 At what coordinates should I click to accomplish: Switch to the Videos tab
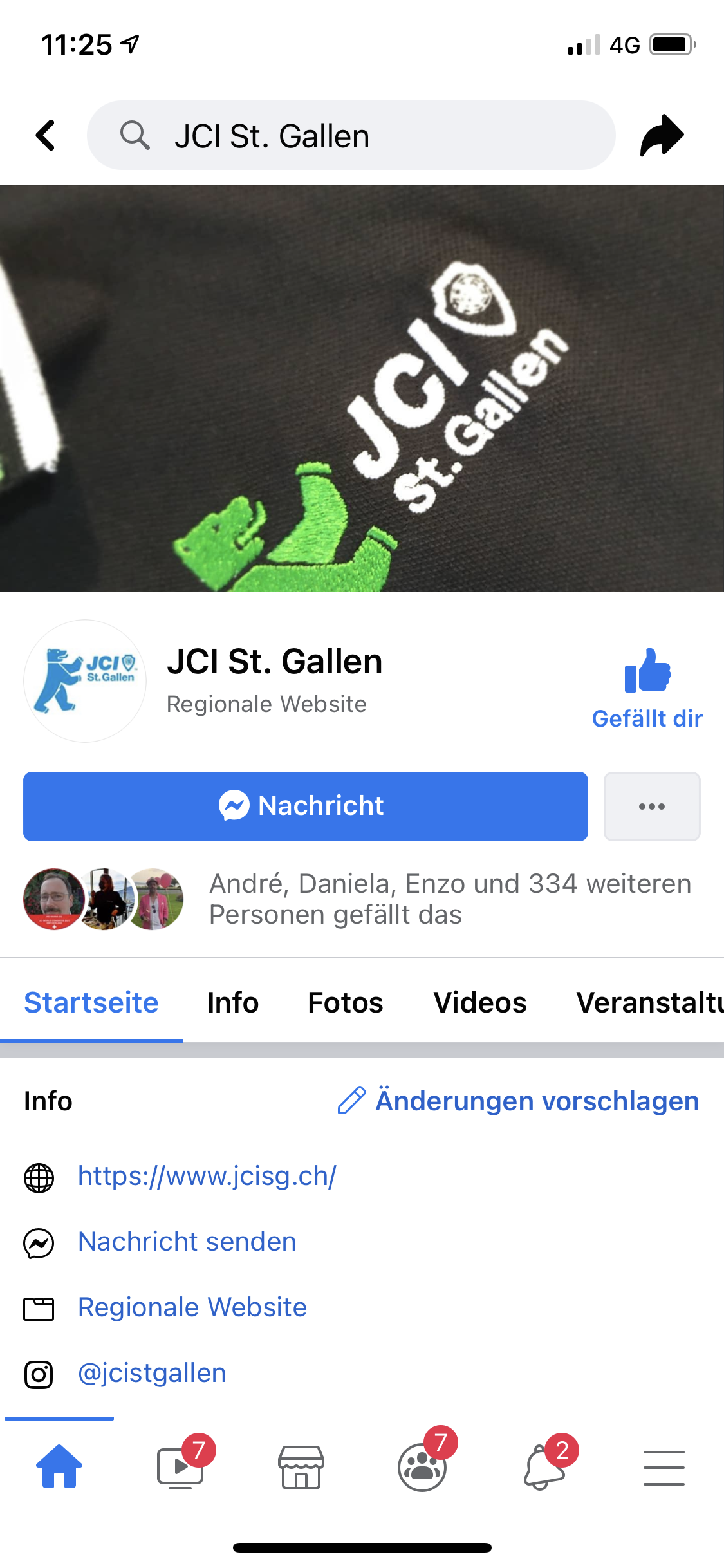pyautogui.click(x=479, y=1002)
